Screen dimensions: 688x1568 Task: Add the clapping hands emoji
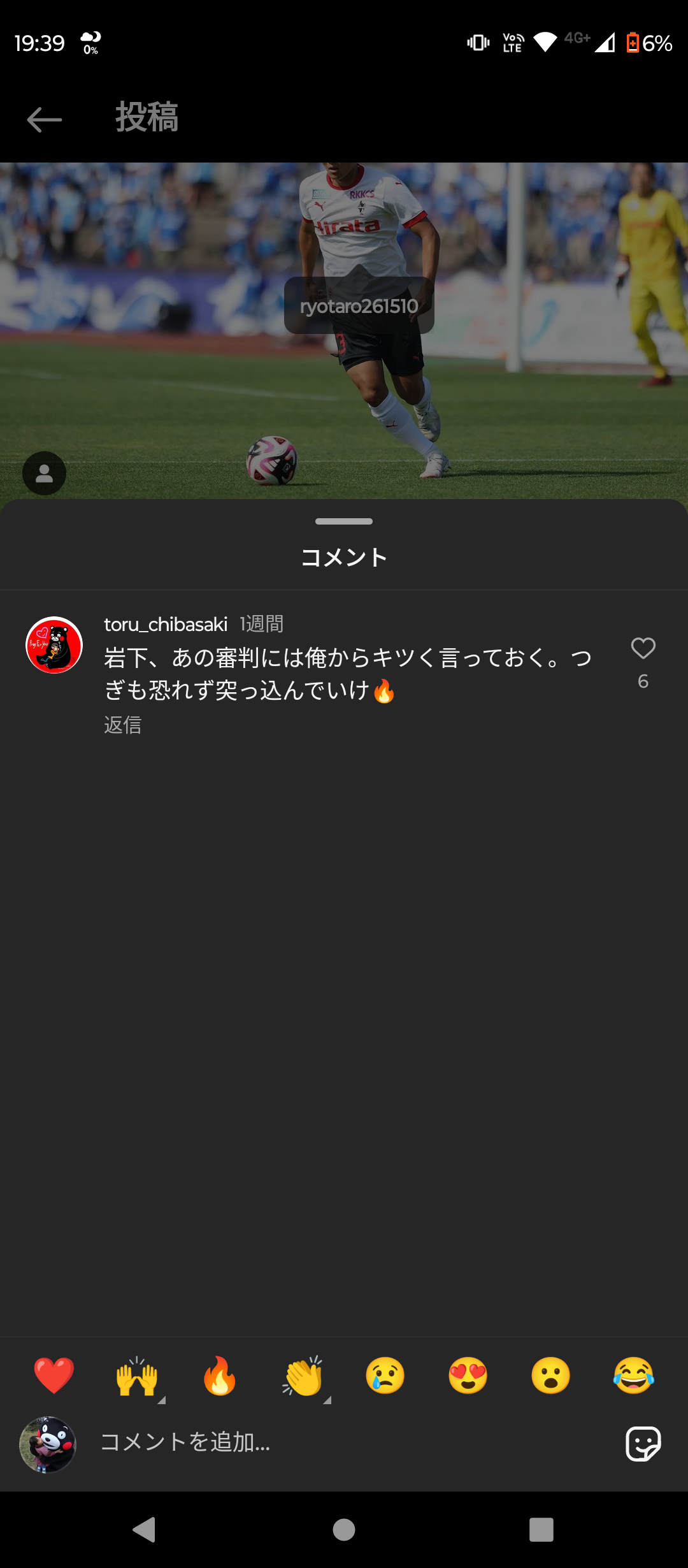click(x=303, y=1376)
